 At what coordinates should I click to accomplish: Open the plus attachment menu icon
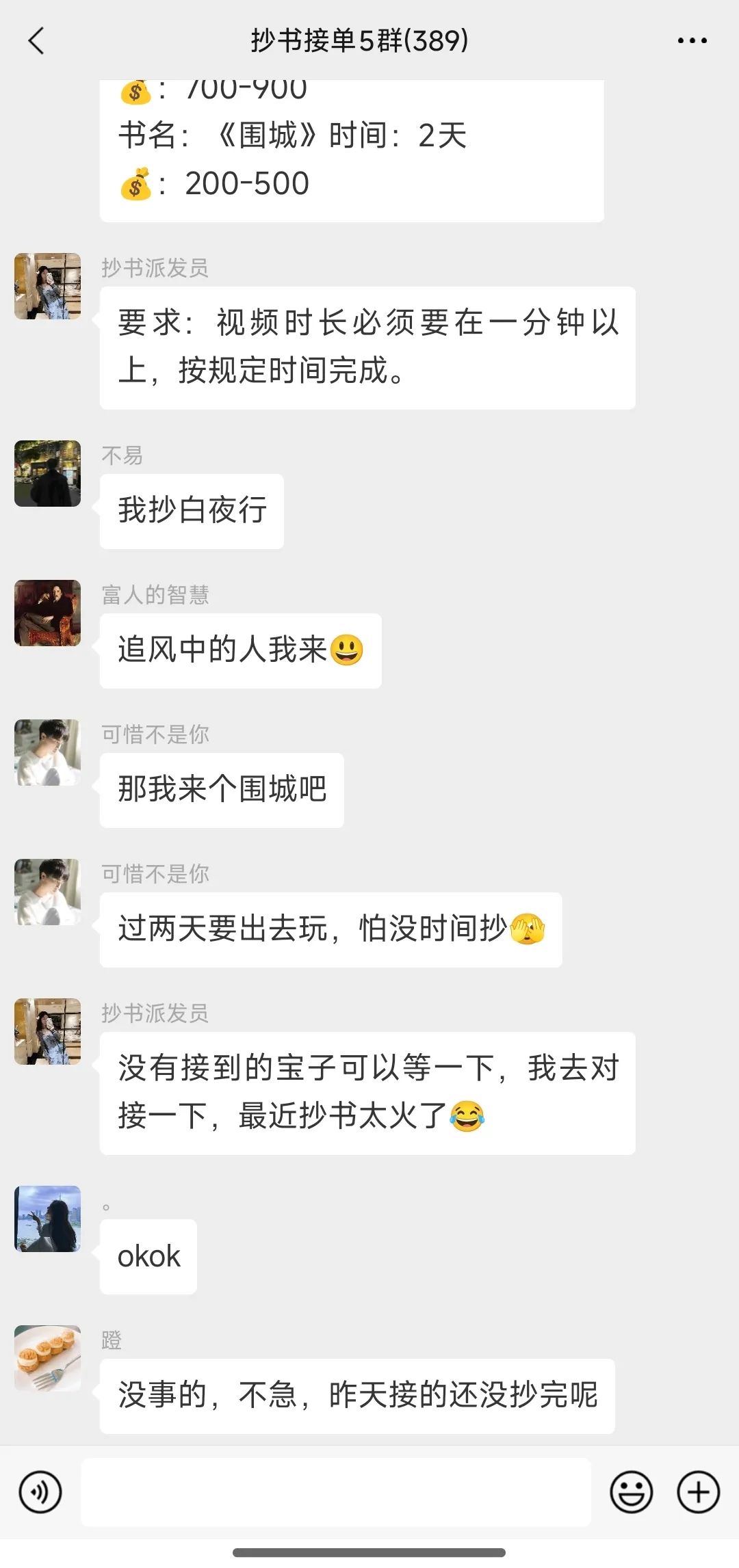click(697, 1492)
